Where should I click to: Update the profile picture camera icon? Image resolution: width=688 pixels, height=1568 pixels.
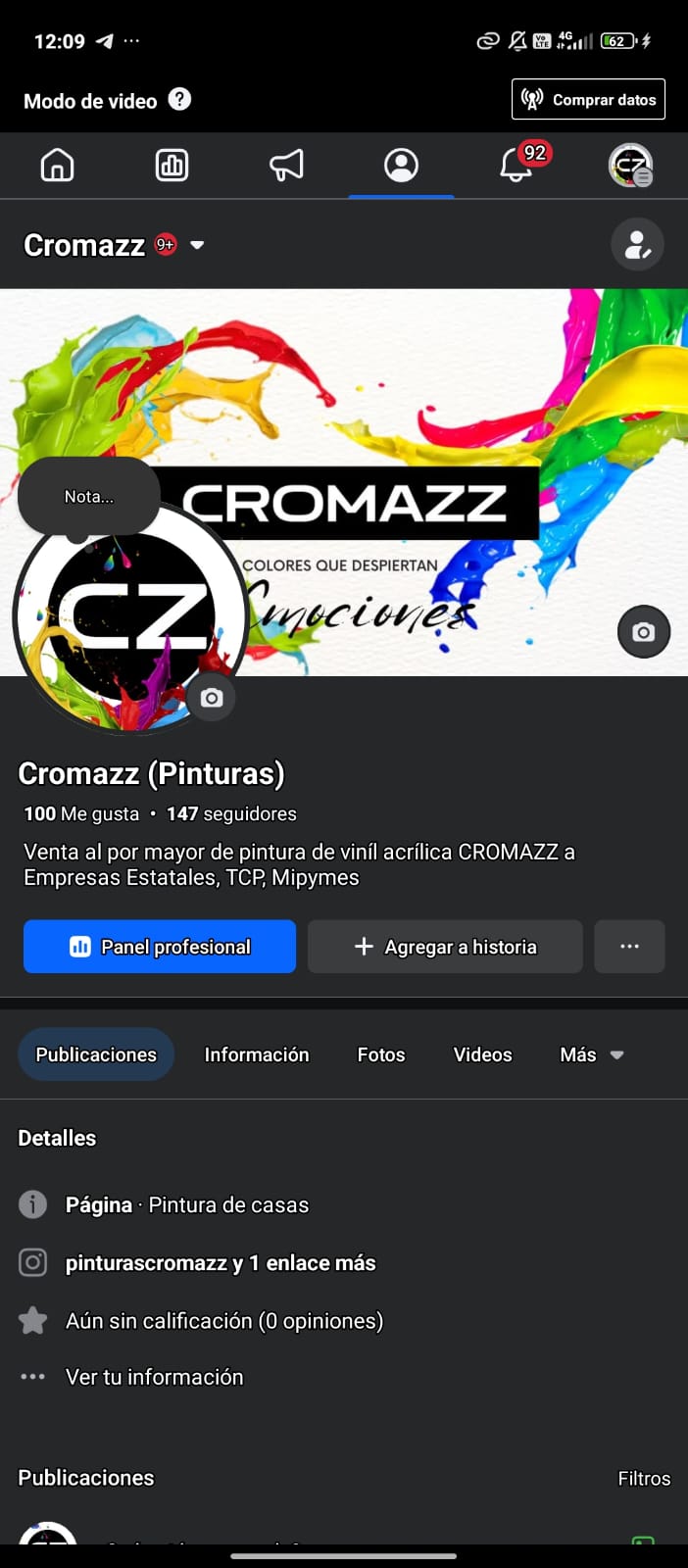click(x=212, y=698)
